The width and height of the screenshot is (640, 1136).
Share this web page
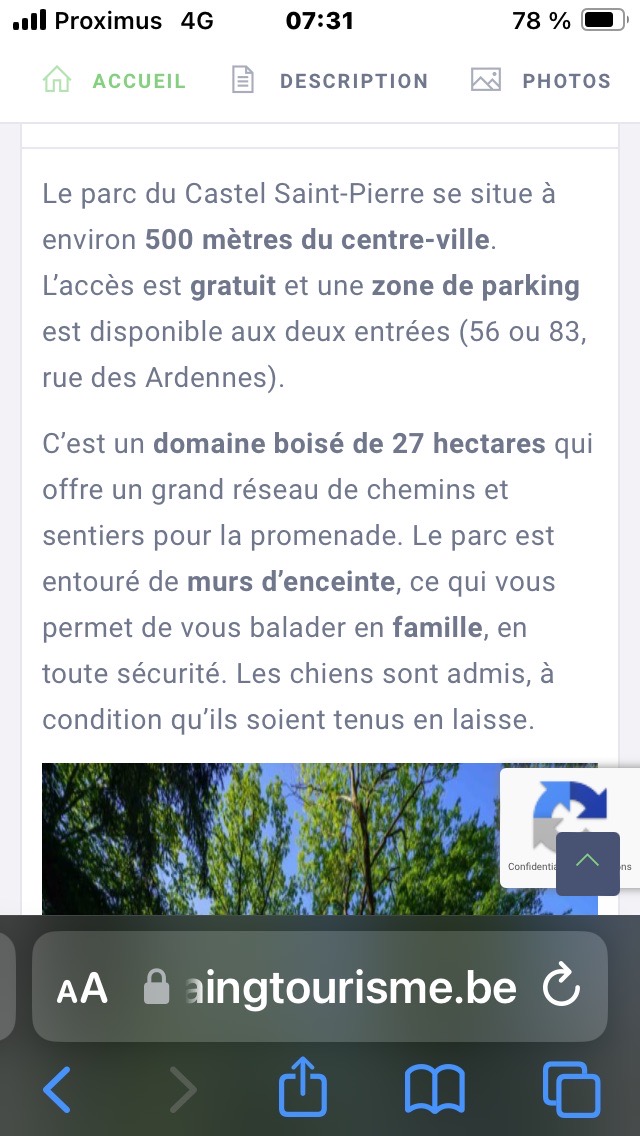pyautogui.click(x=303, y=1089)
